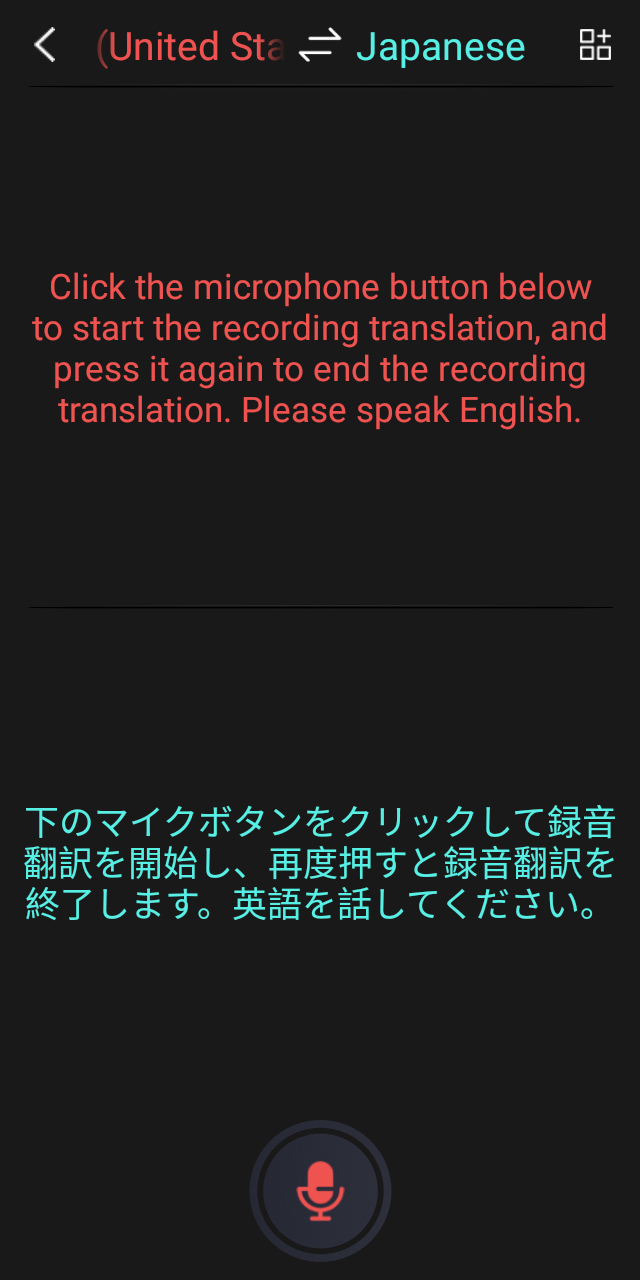Viewport: 640px width, 1280px height.
Task: Start recording with the microphone button
Action: coord(320,1190)
